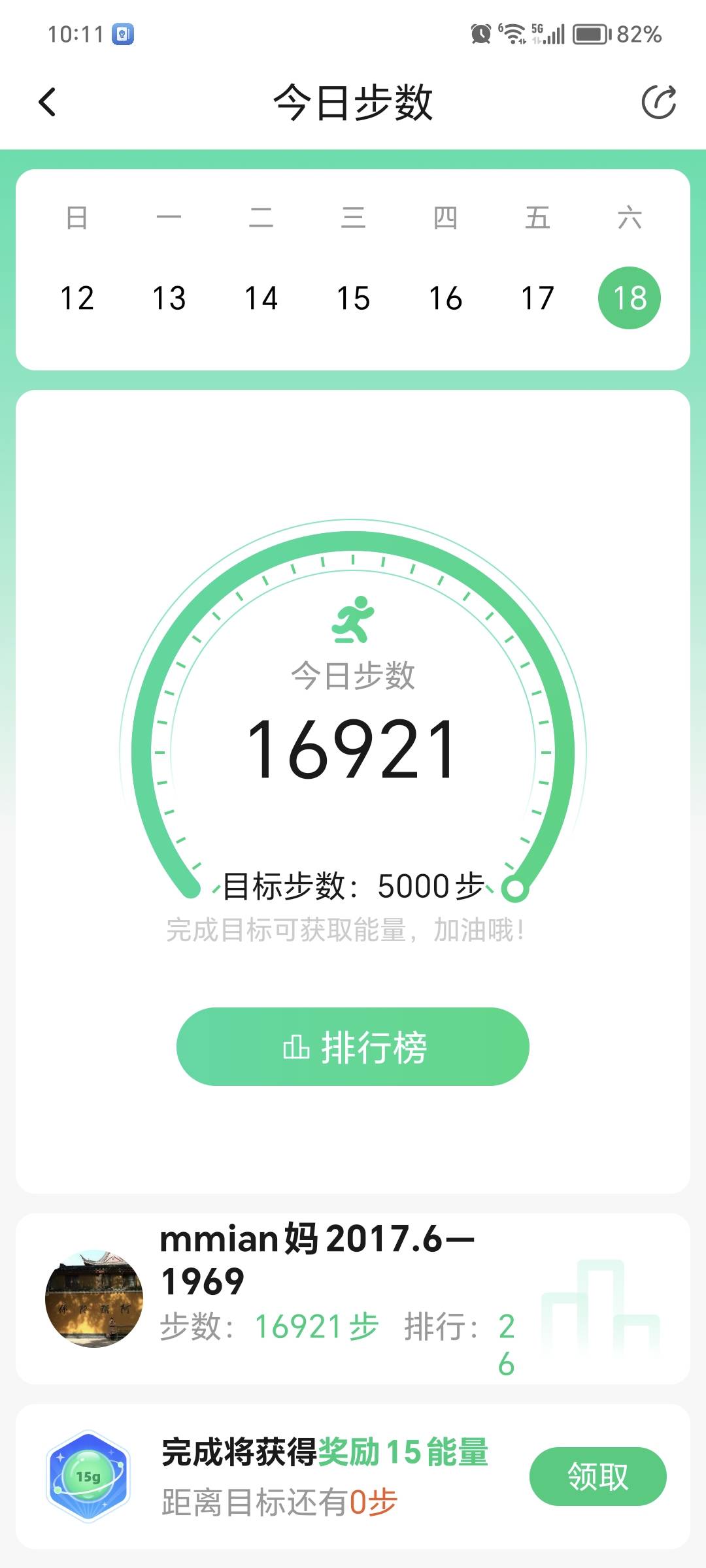Image resolution: width=706 pixels, height=1568 pixels.
Task: Tap the Wi-Fi icon in the status bar
Action: click(x=514, y=34)
